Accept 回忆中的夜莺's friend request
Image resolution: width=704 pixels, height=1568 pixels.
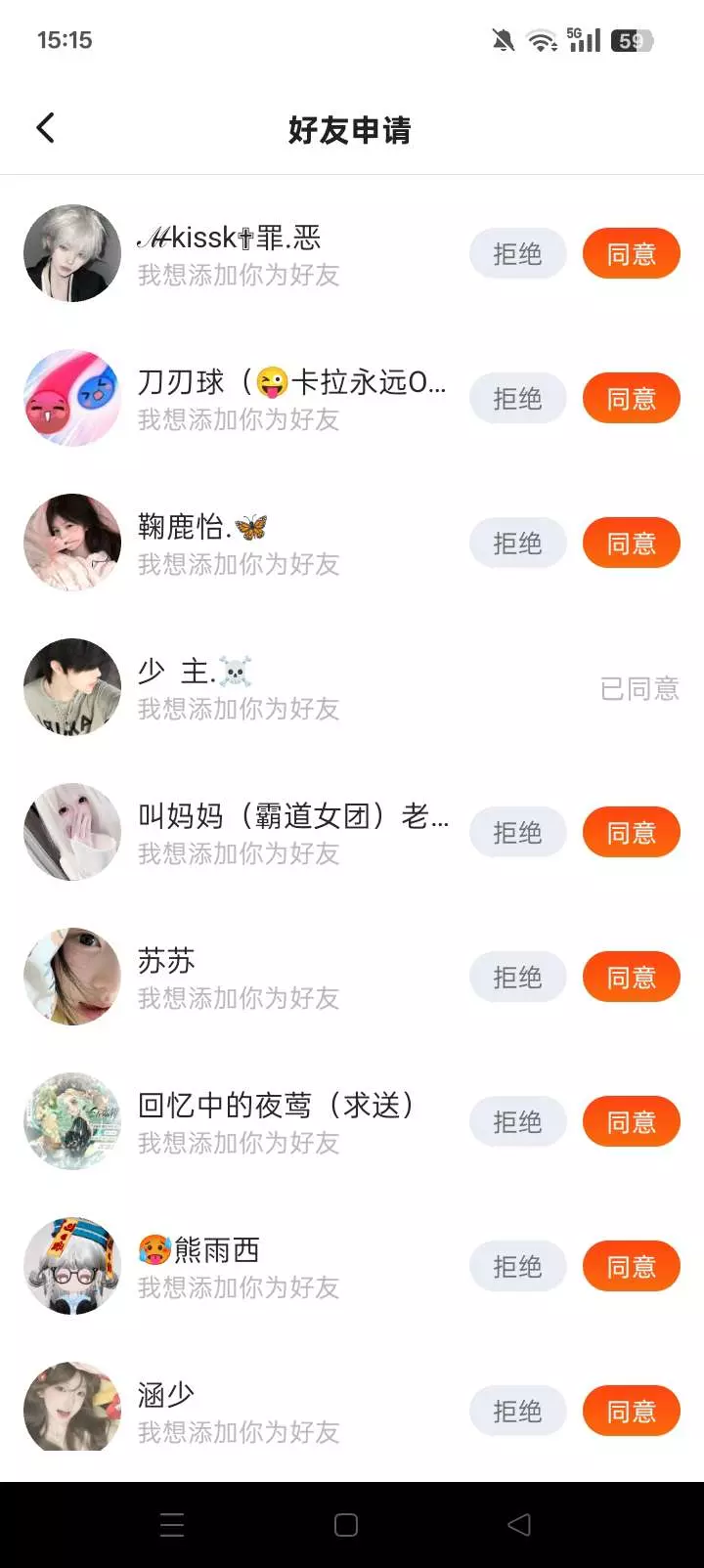point(631,1122)
